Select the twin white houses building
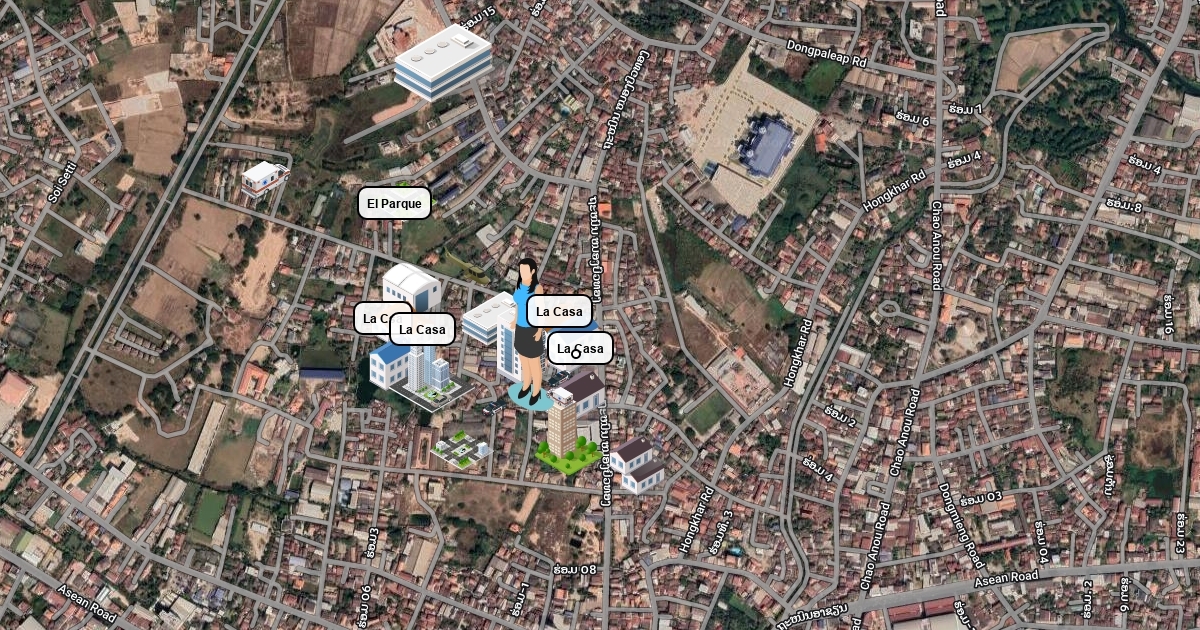The image size is (1200, 630). pyautogui.click(x=638, y=465)
